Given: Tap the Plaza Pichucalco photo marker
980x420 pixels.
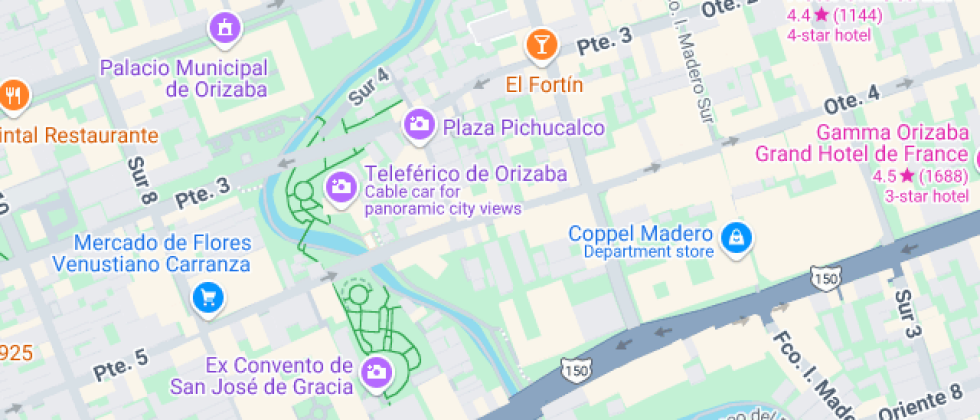Looking at the screenshot, I should [x=418, y=125].
